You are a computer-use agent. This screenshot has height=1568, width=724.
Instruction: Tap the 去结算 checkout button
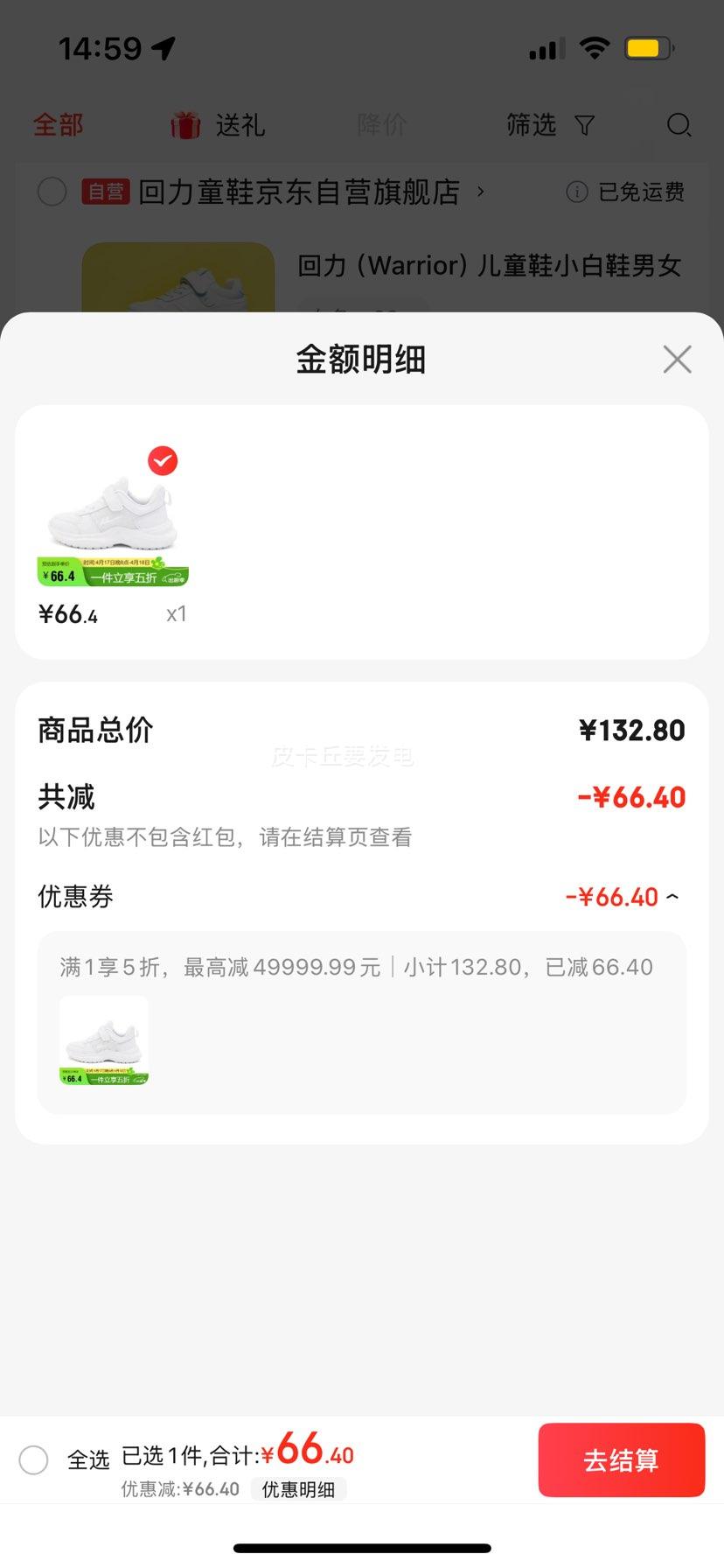click(622, 1459)
